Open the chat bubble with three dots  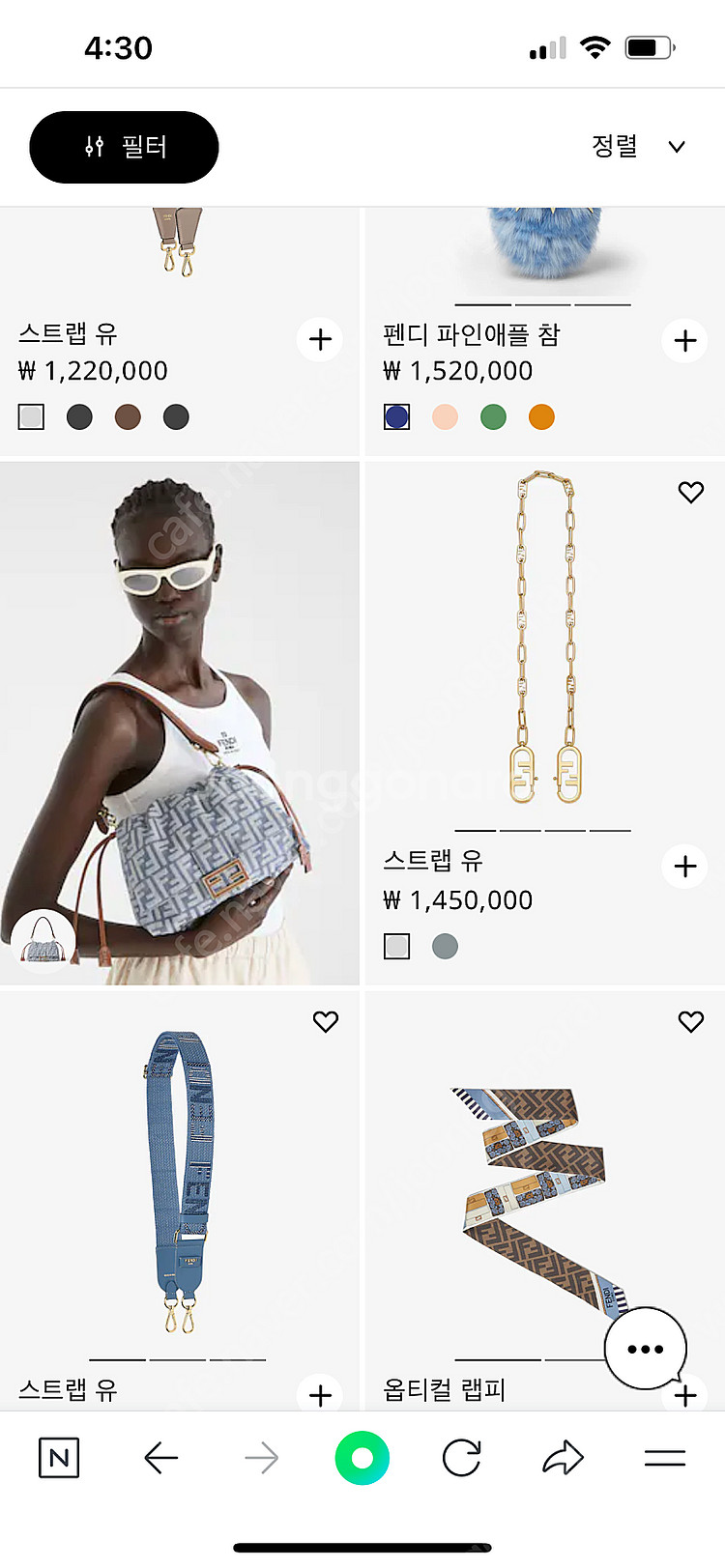tap(645, 1349)
